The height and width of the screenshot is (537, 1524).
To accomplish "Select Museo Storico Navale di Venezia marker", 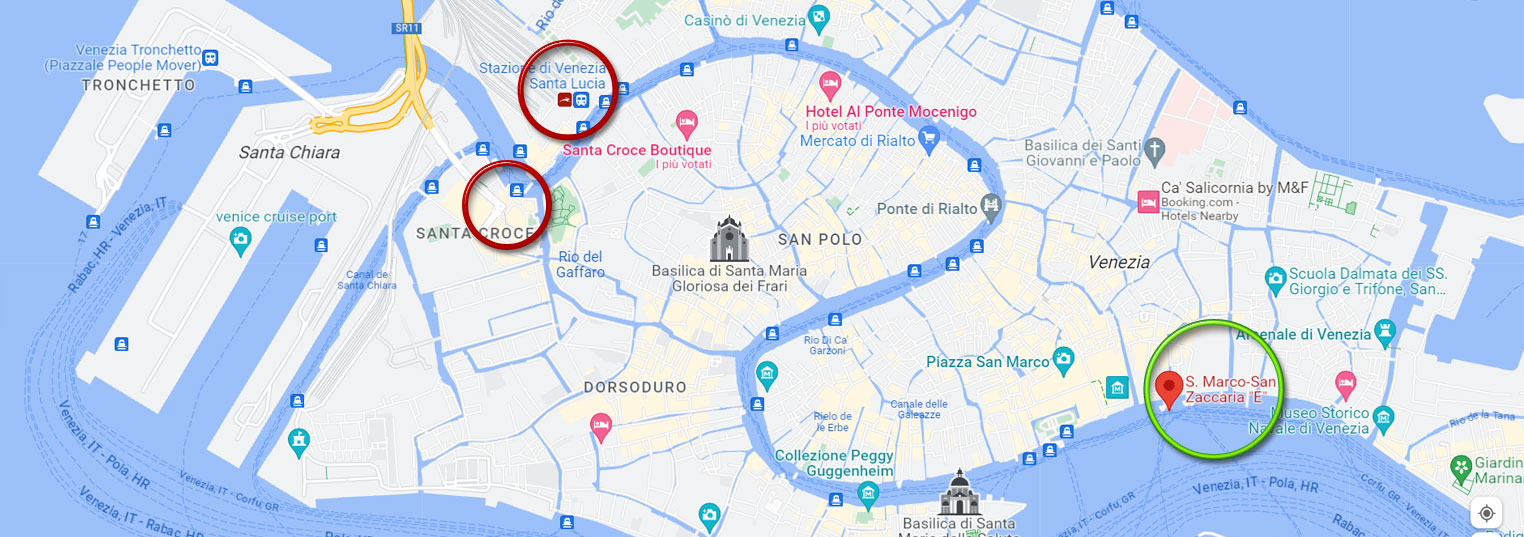I will pos(1384,417).
